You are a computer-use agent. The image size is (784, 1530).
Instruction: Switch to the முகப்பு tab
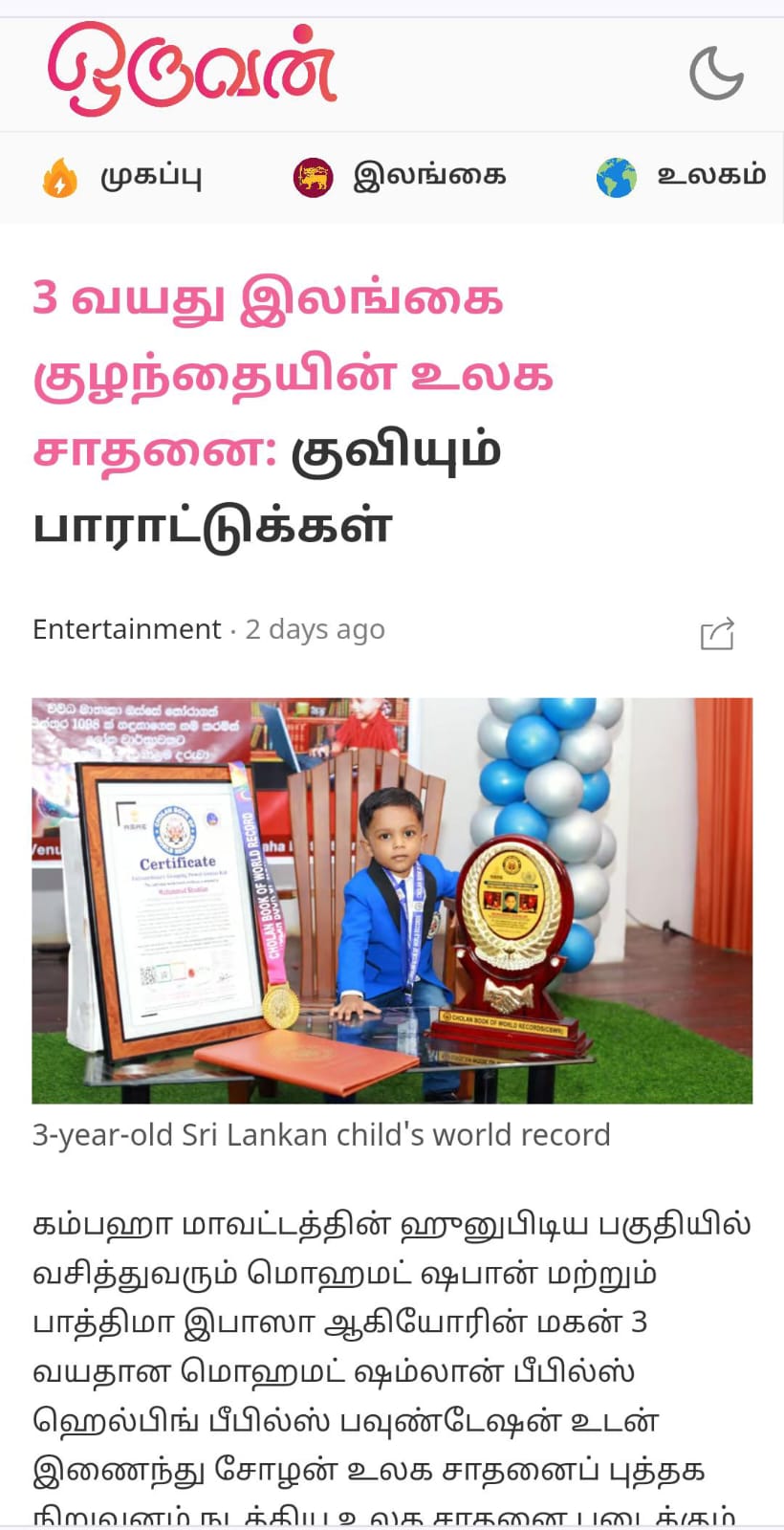coord(122,177)
